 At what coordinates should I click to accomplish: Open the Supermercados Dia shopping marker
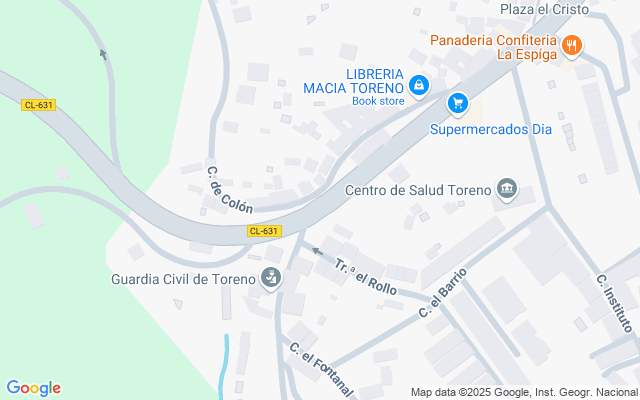click(458, 102)
